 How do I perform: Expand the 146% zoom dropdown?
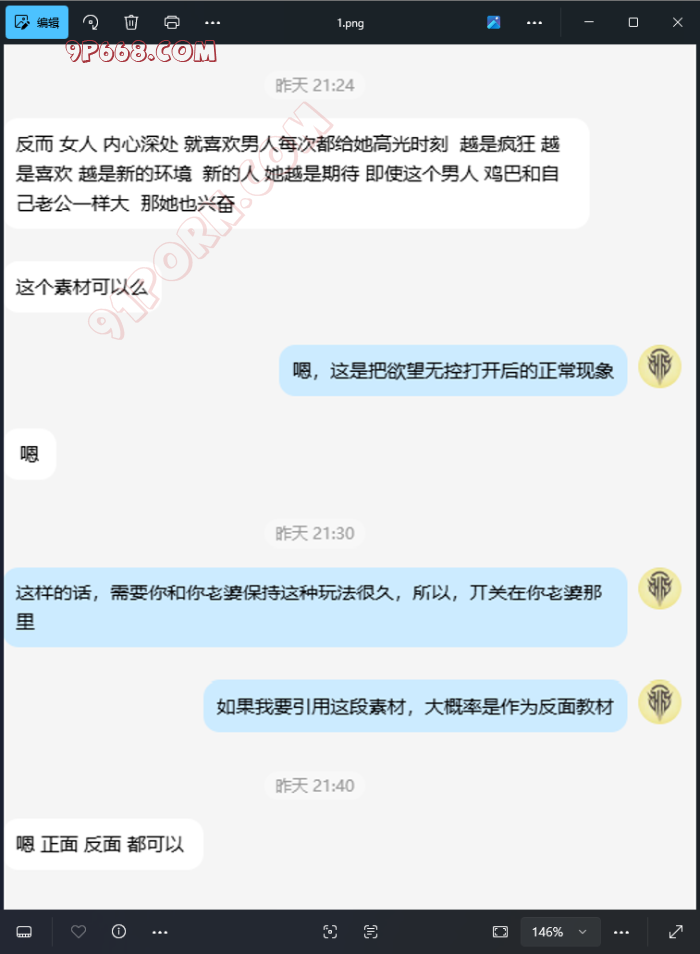click(583, 932)
